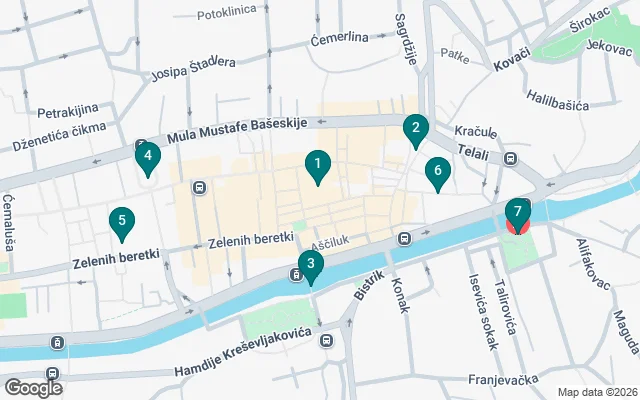The width and height of the screenshot is (640, 400).
Task: Tap marker 3 by the river
Action: pos(311,265)
